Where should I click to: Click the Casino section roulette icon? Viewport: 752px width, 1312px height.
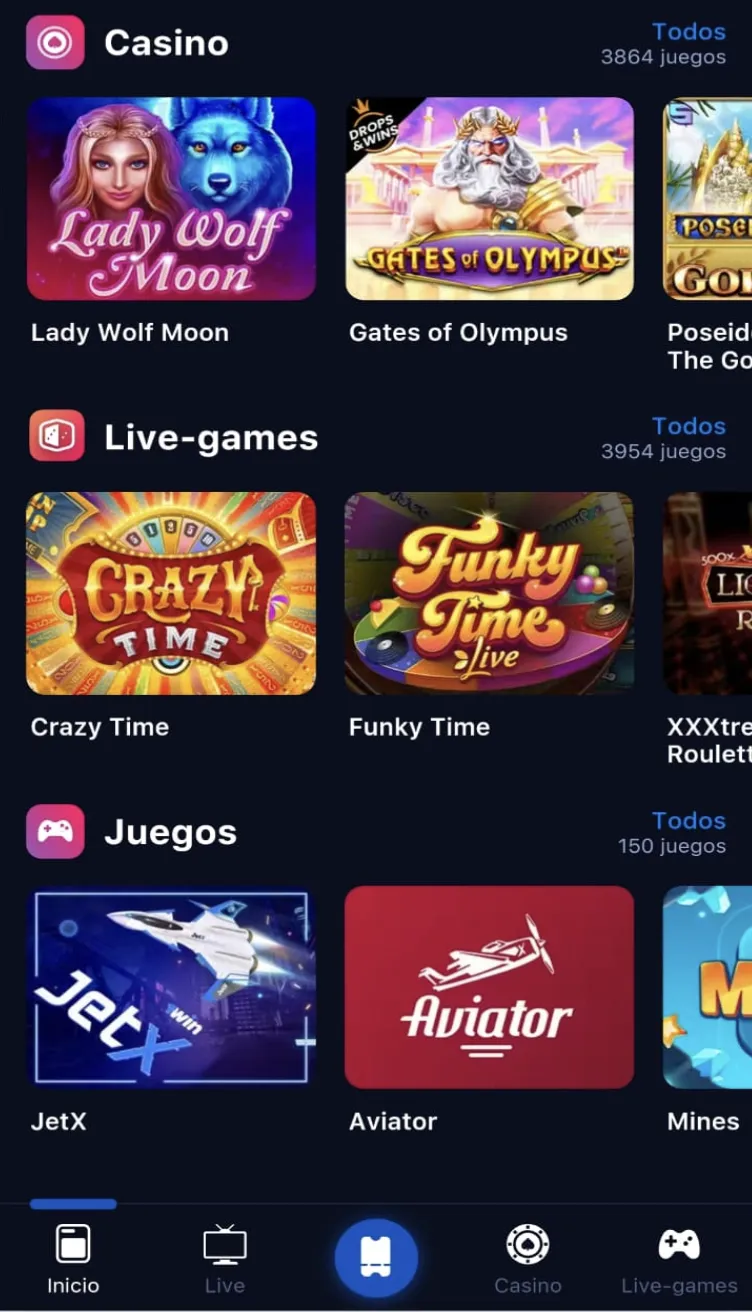pyautogui.click(x=55, y=42)
